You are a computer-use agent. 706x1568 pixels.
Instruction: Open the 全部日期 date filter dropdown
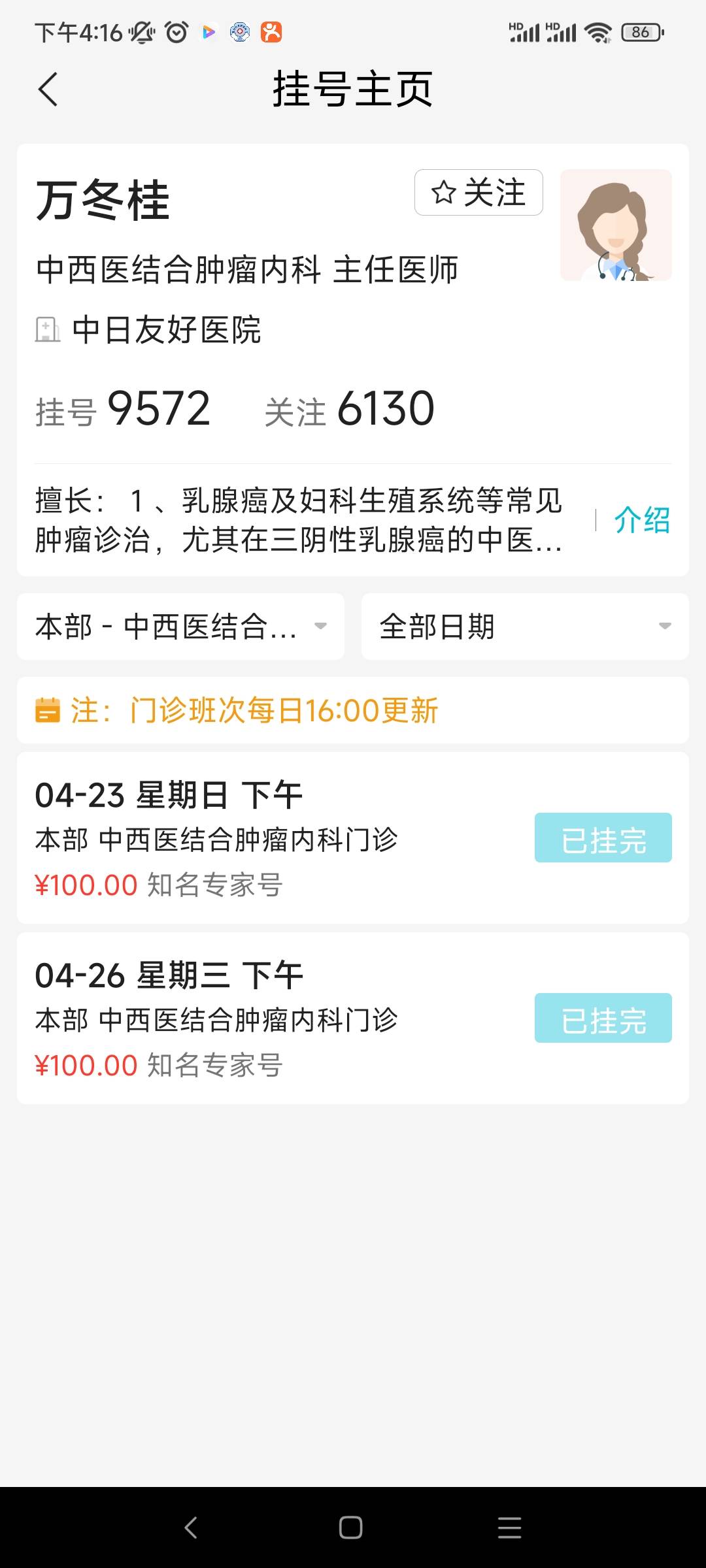tap(523, 627)
